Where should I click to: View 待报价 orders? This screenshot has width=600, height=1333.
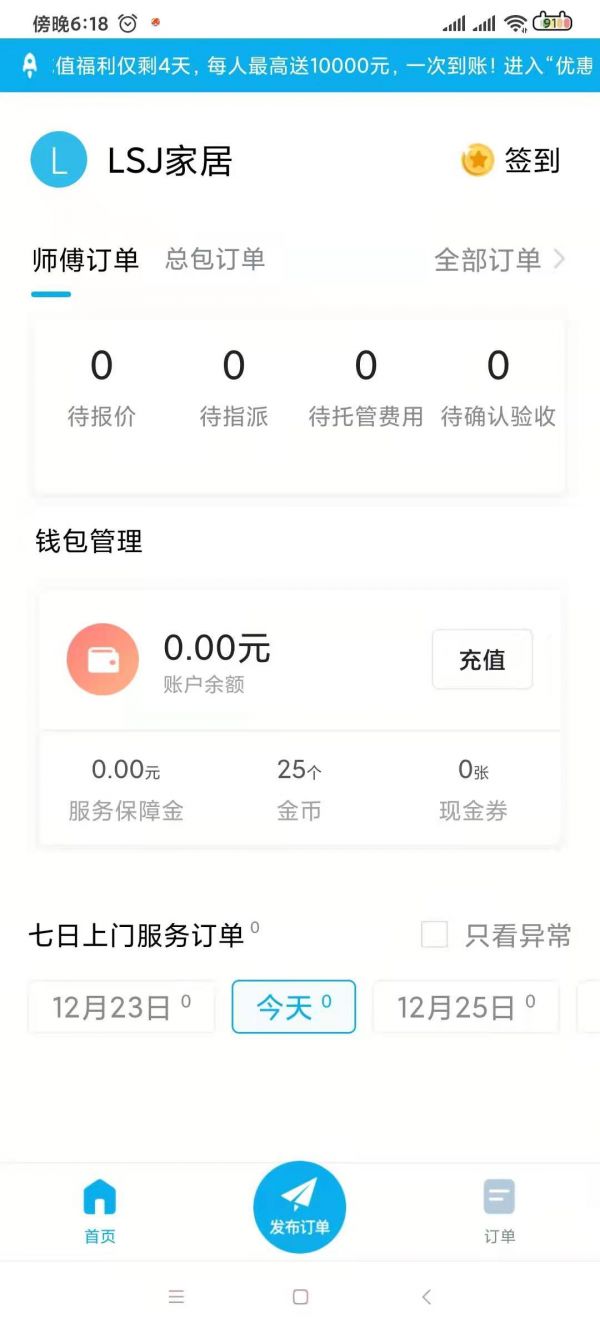tap(101, 388)
